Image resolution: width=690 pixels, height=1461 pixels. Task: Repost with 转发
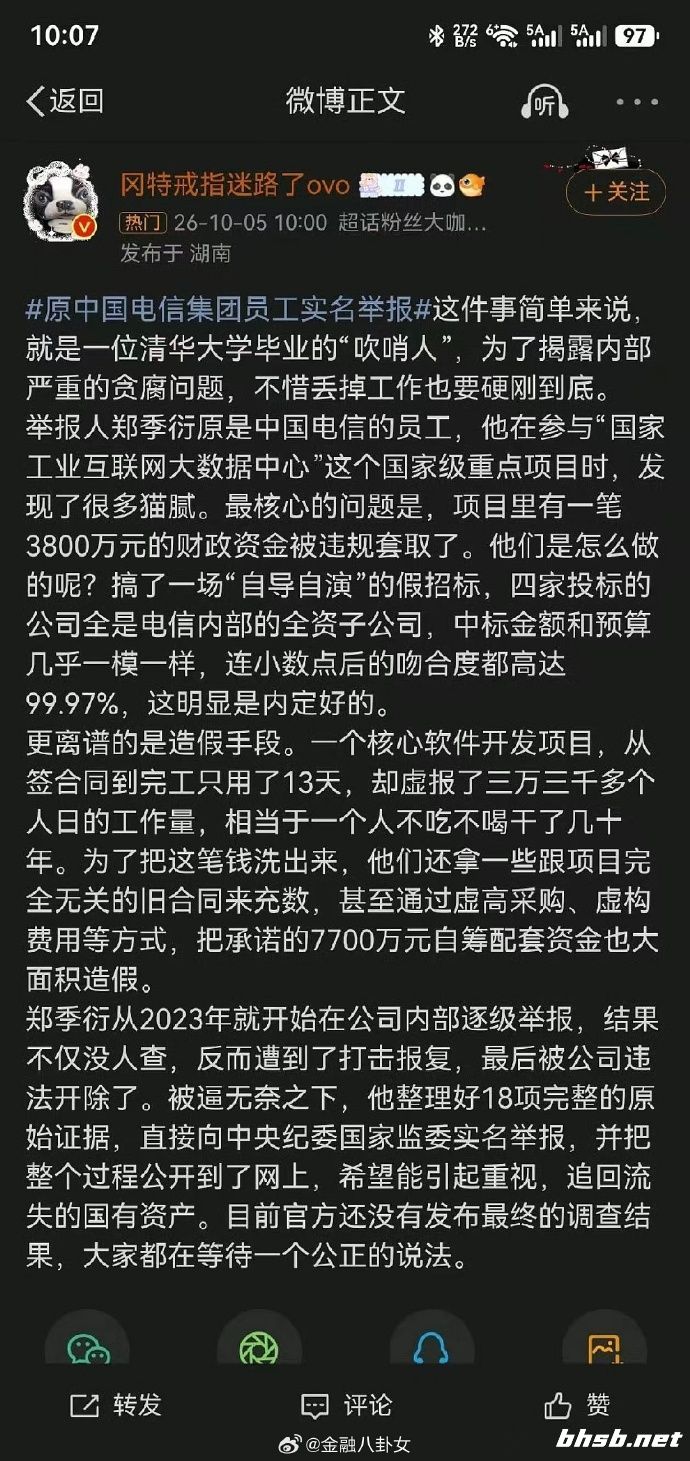pyautogui.click(x=115, y=1404)
